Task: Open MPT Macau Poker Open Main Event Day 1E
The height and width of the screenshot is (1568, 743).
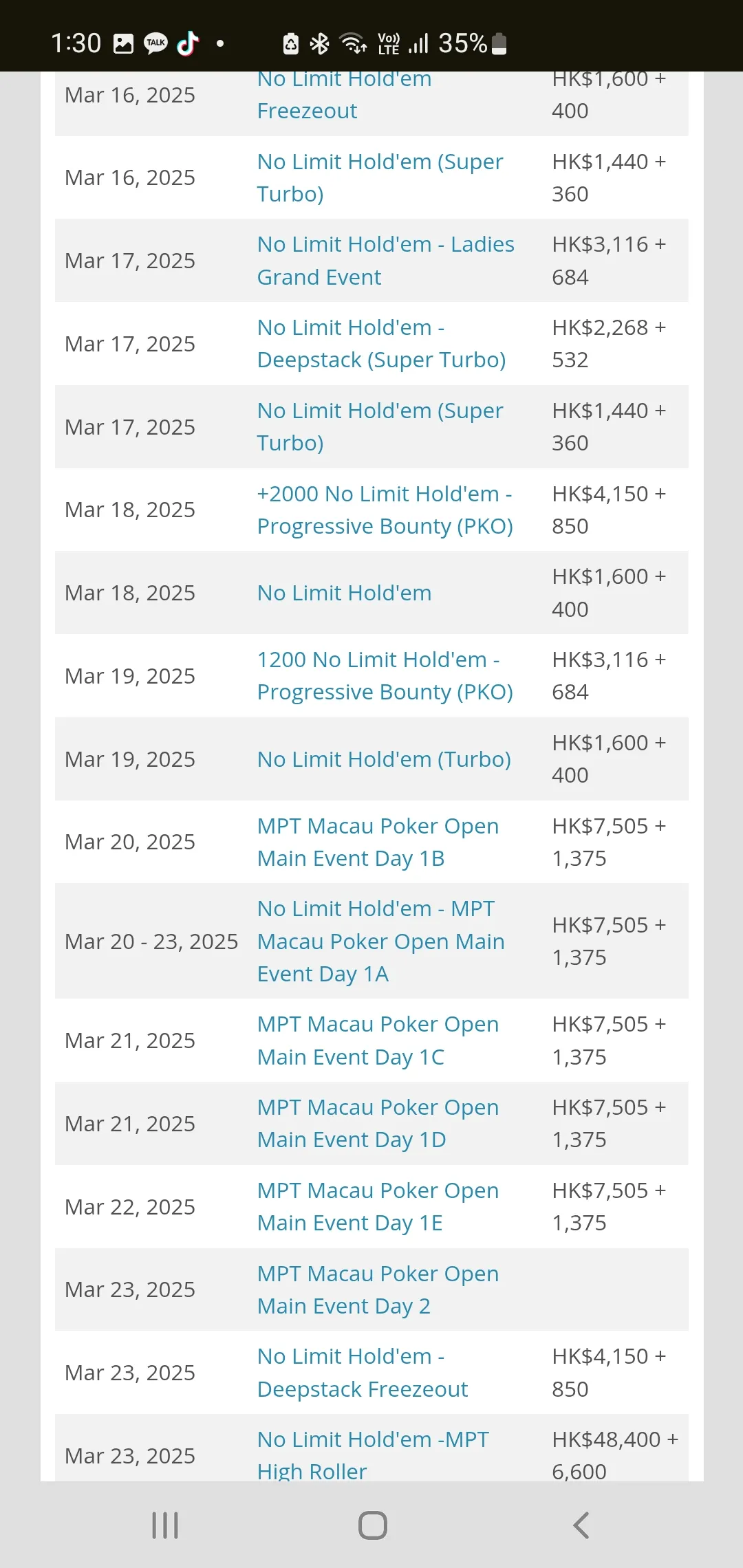Action: pyautogui.click(x=378, y=1207)
